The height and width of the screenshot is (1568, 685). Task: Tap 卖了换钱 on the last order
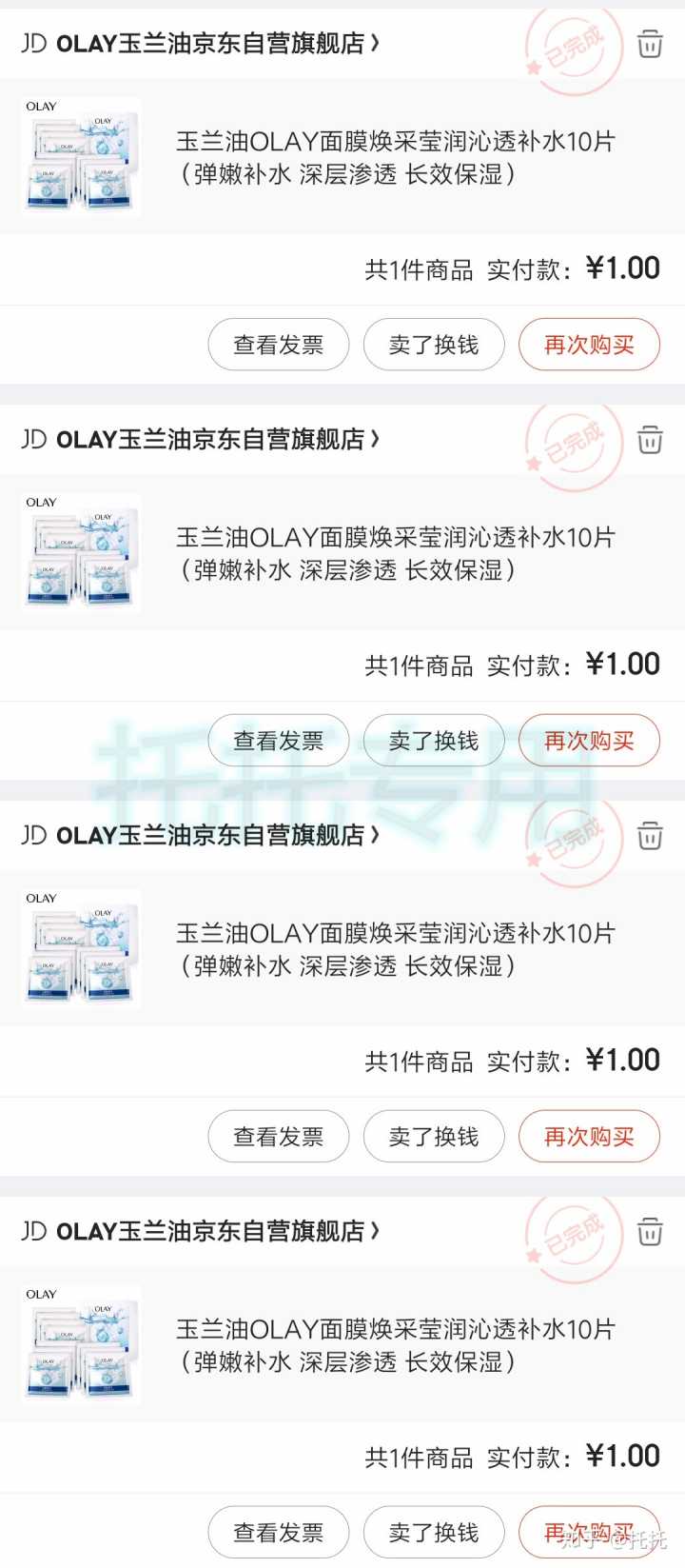tap(434, 1533)
